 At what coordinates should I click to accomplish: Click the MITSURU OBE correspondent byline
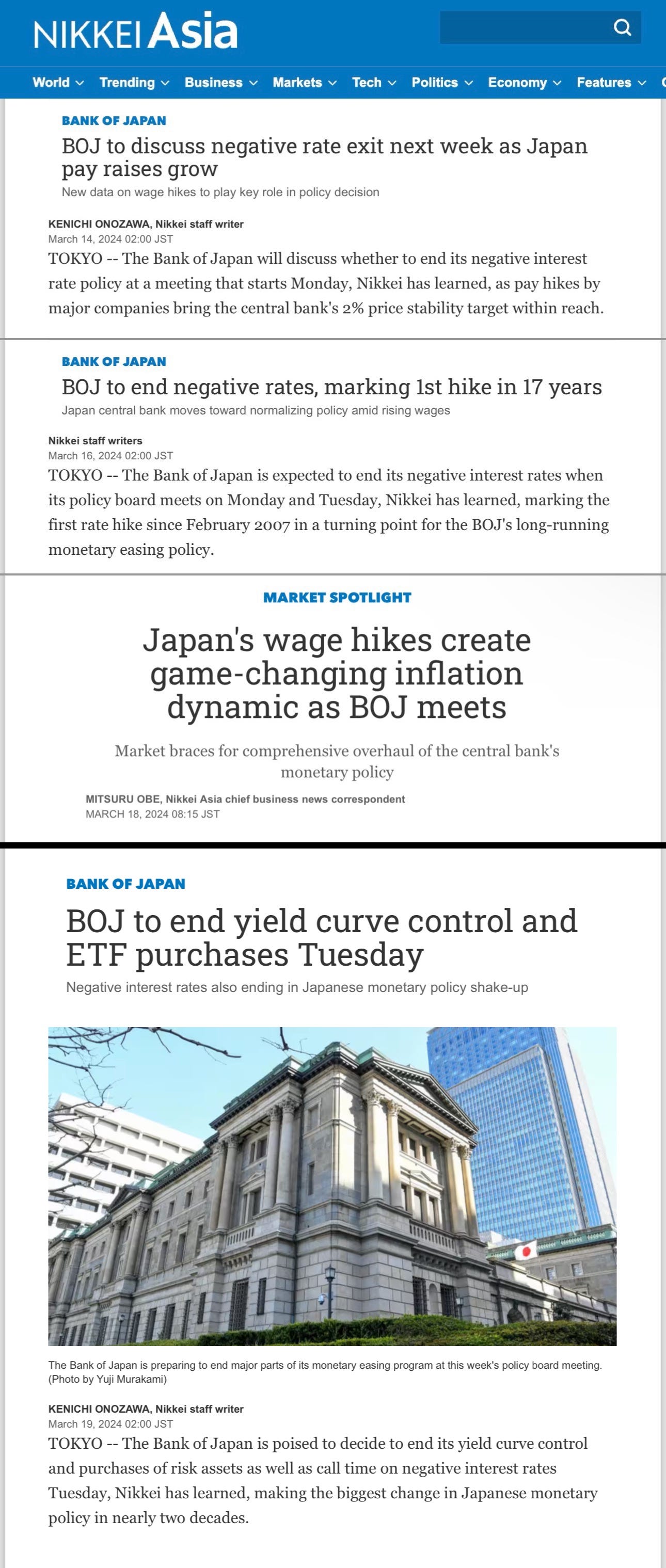[x=245, y=798]
